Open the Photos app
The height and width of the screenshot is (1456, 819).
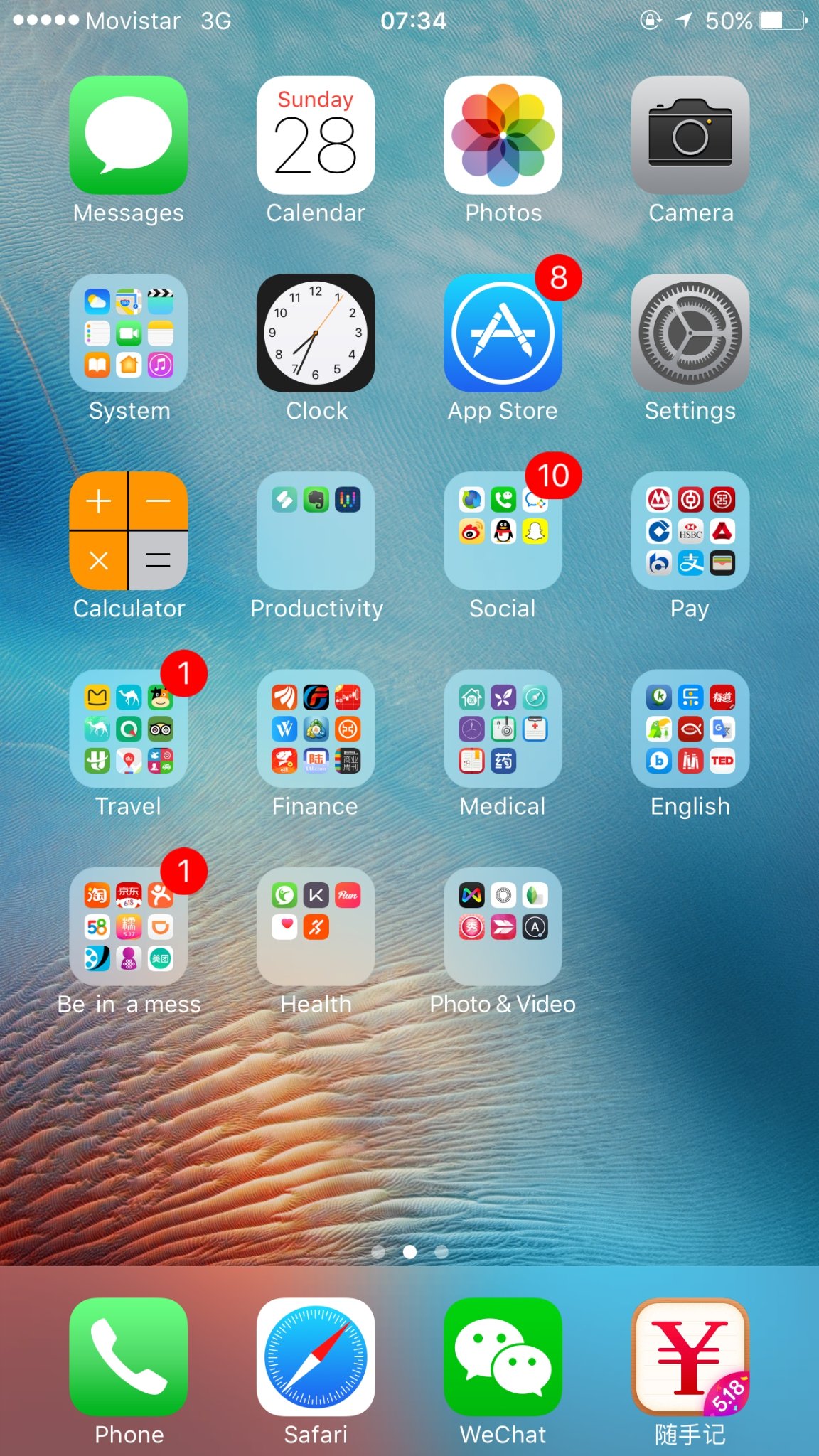coord(503,135)
